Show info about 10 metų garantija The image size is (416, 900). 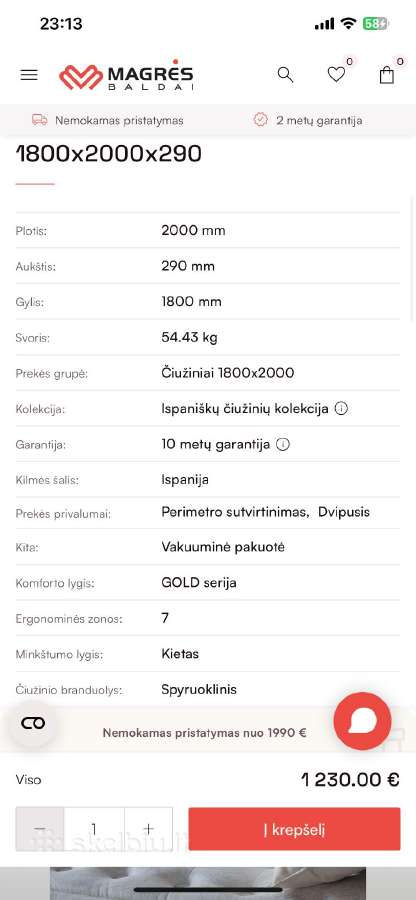pos(283,444)
